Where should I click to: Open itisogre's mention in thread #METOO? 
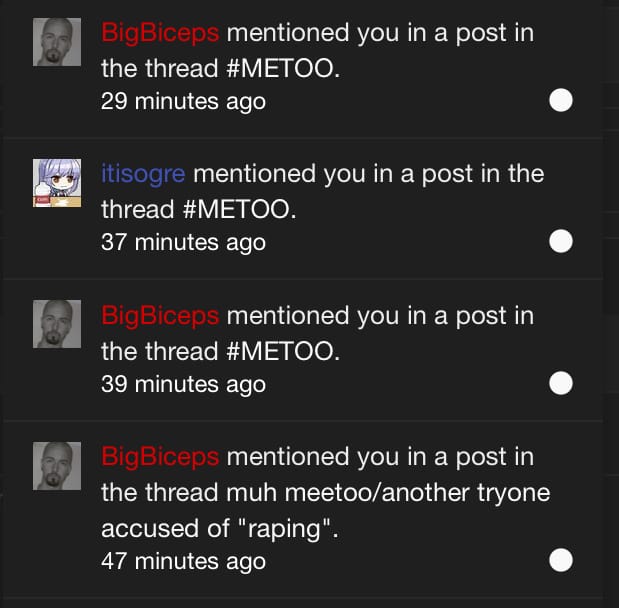(340, 191)
